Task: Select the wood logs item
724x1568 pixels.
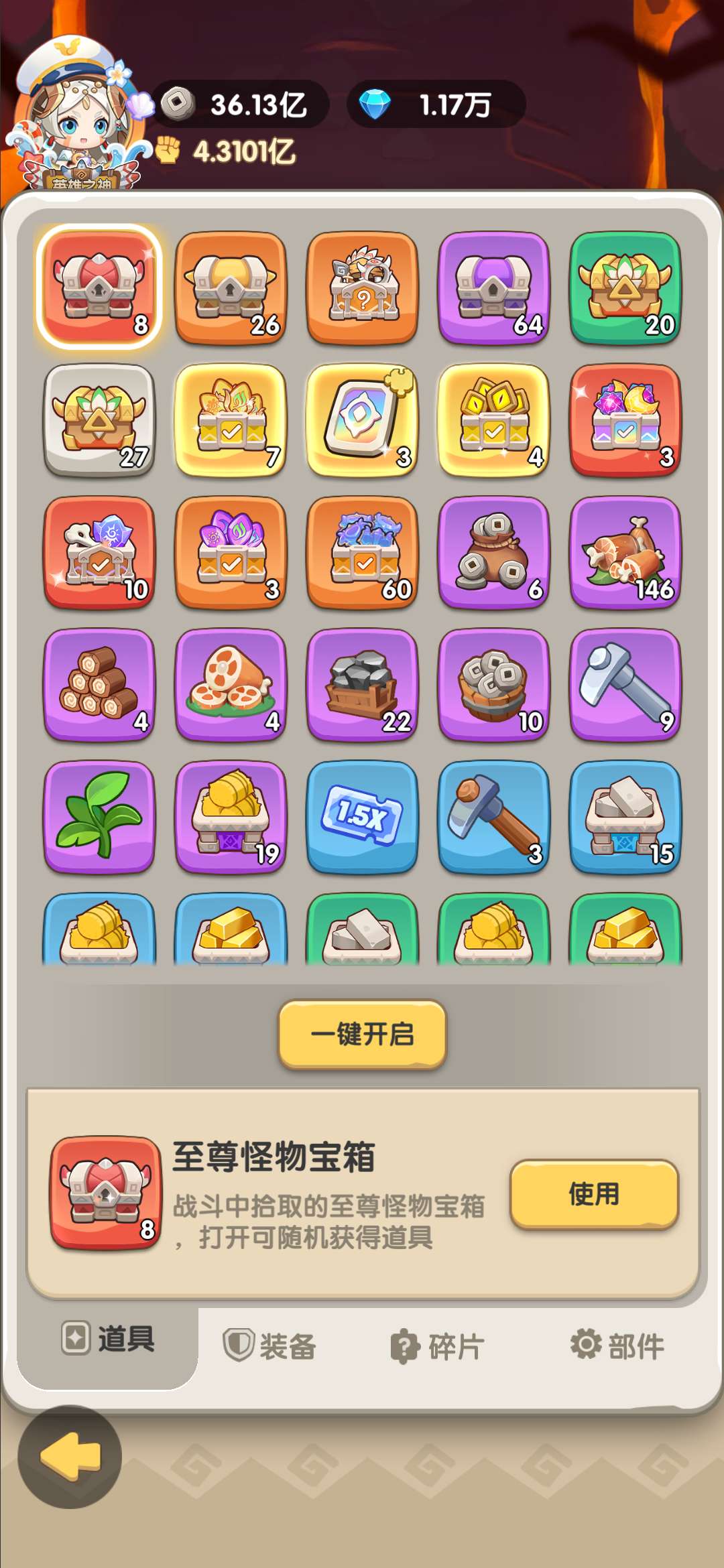Action: (99, 684)
